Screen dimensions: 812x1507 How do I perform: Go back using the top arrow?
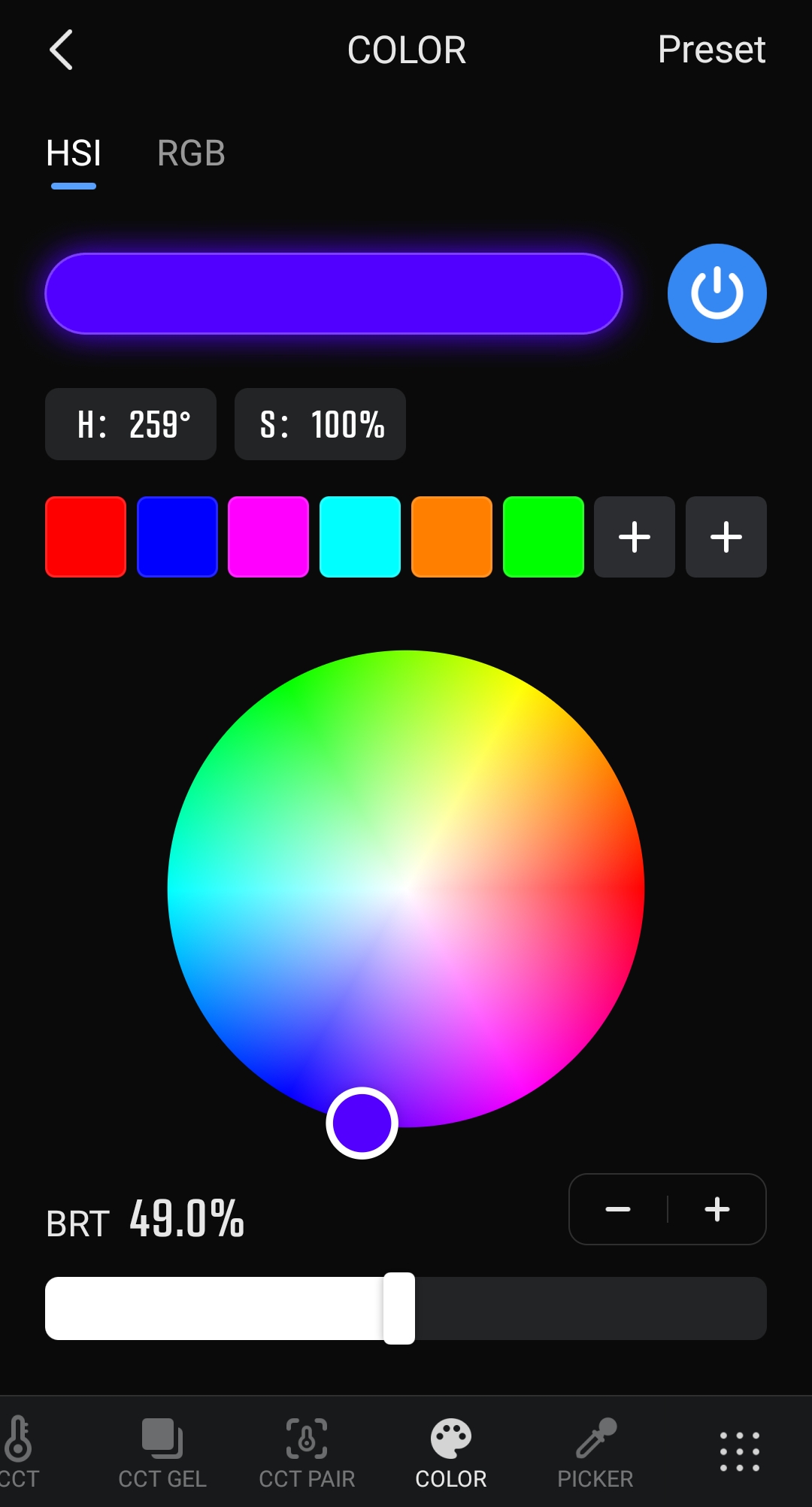(x=62, y=50)
